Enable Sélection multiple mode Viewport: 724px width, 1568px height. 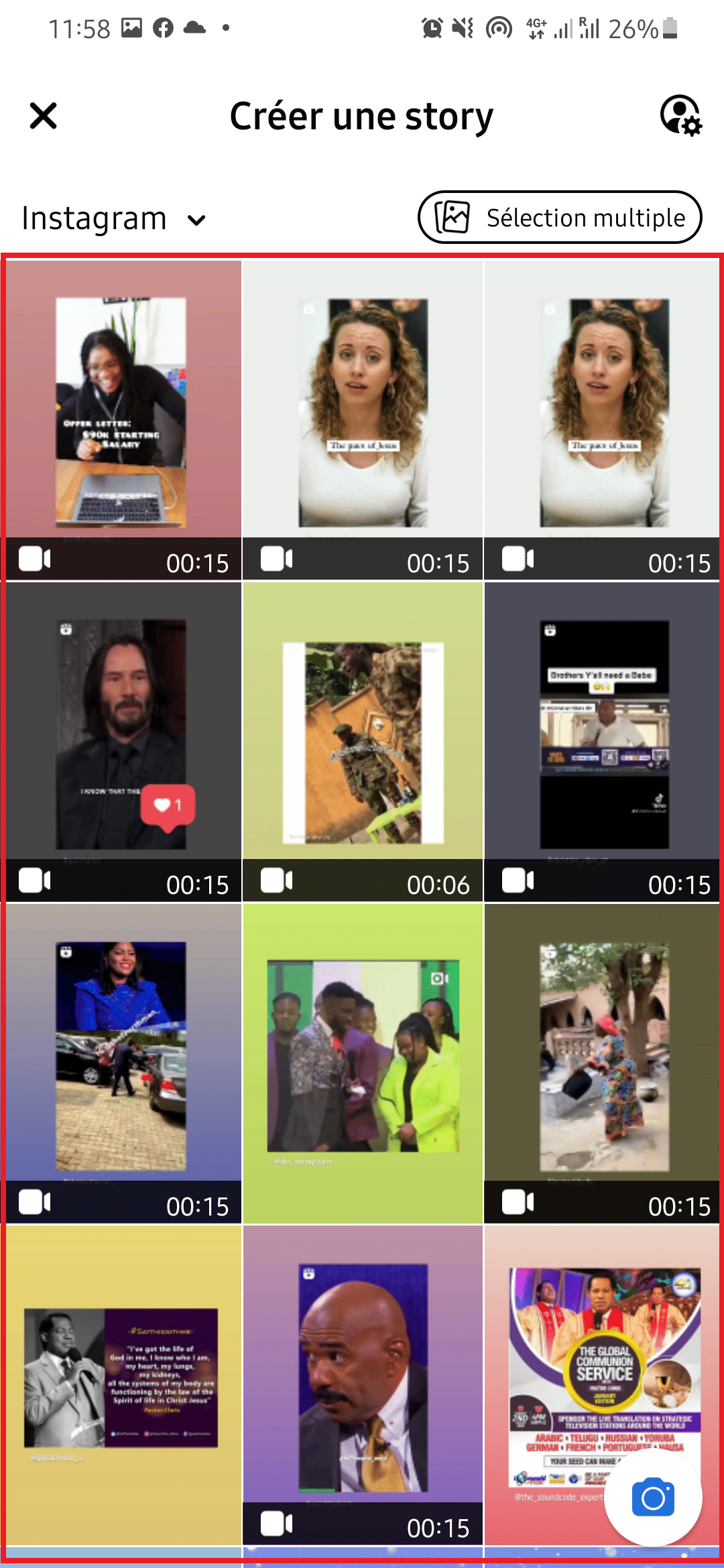pyautogui.click(x=560, y=217)
